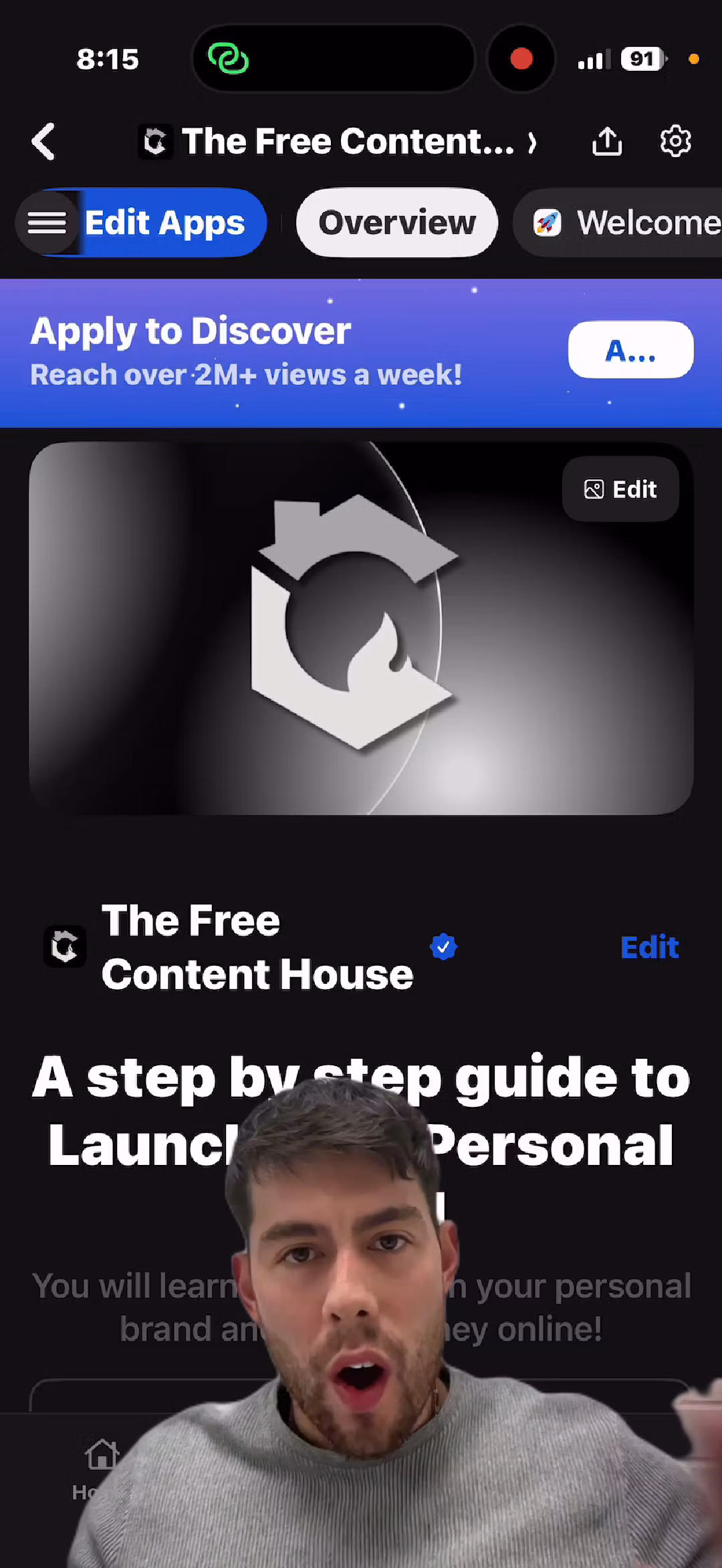Switch to the Overview tab
722x1568 pixels.
point(397,223)
